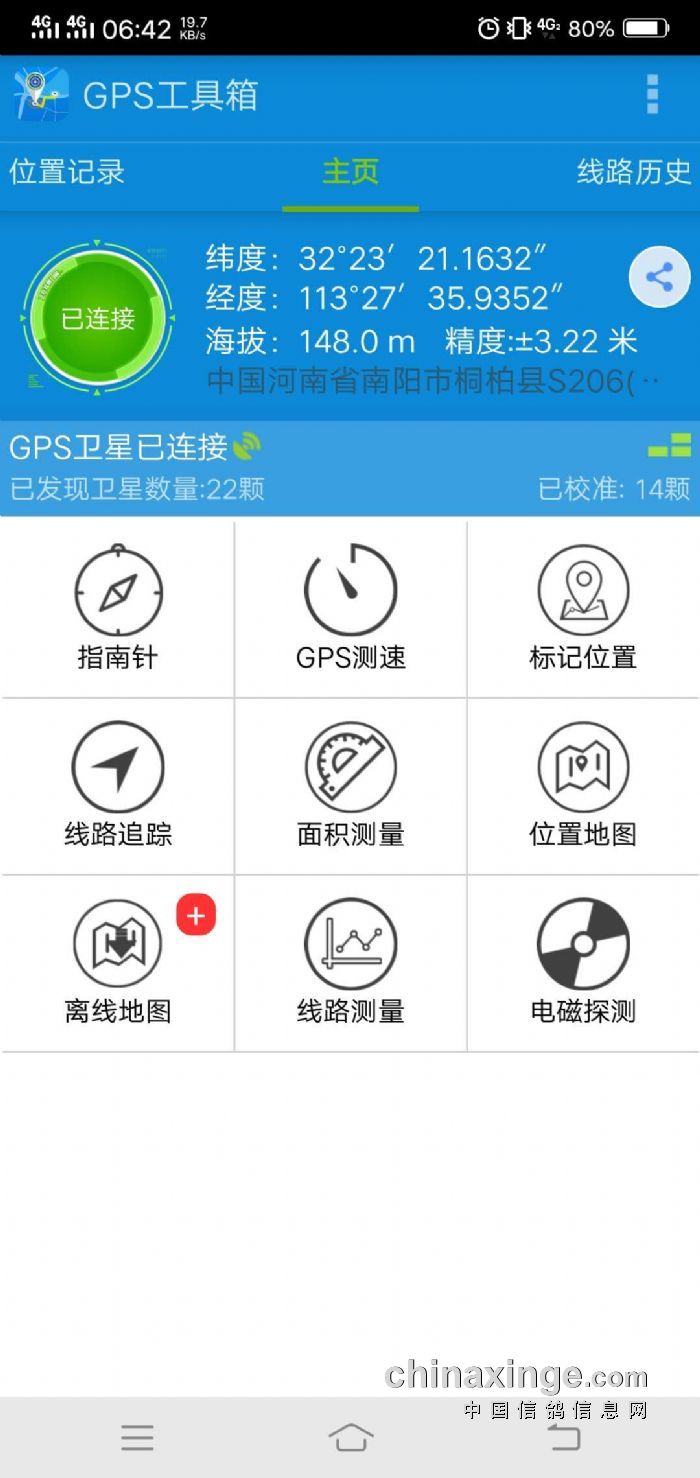Select the 主页 tab
Viewport: 700px width, 1478px height.
[x=350, y=172]
